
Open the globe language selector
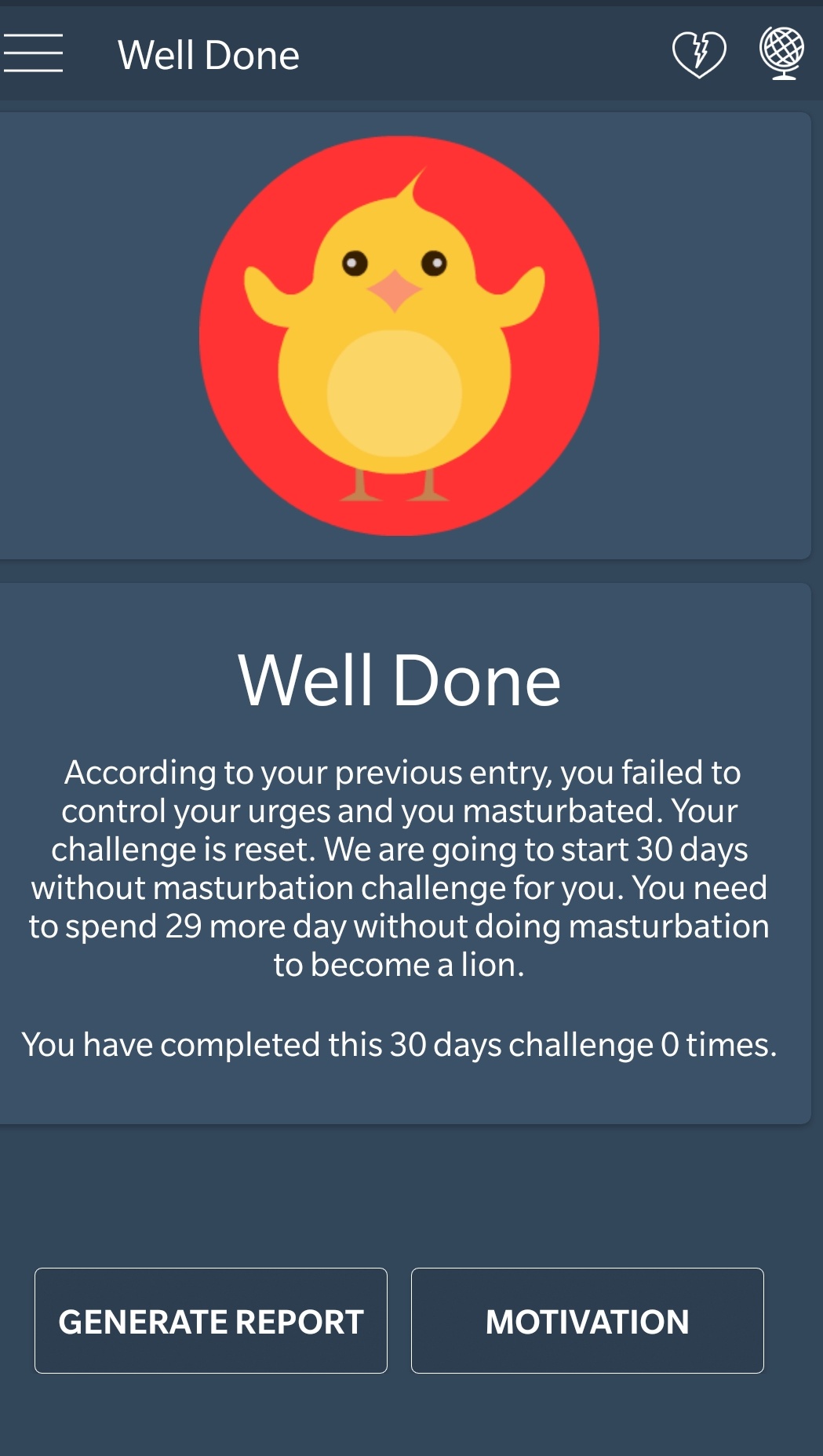782,54
